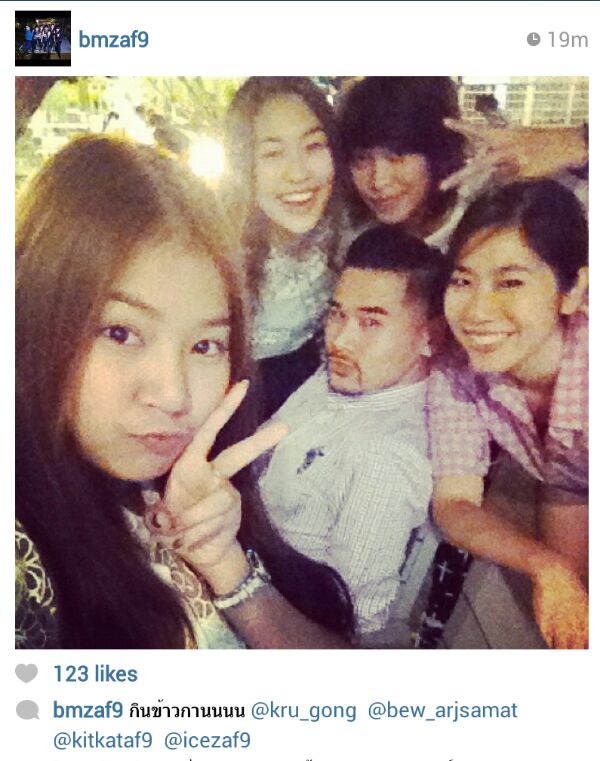Open bmzaf9's profile picture
Viewport: 600px width, 761px height.
click(x=42, y=38)
